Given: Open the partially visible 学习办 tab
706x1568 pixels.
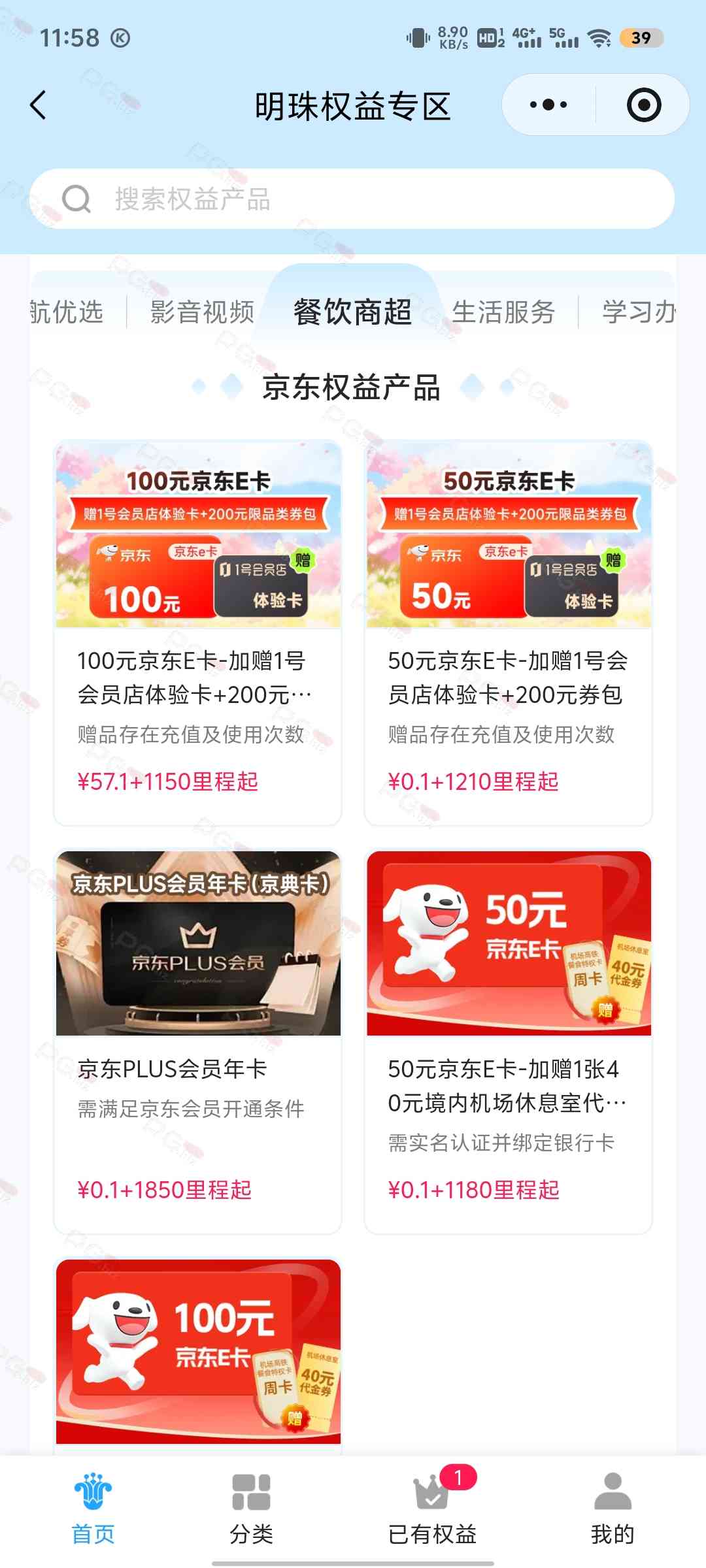Looking at the screenshot, I should coord(639,312).
